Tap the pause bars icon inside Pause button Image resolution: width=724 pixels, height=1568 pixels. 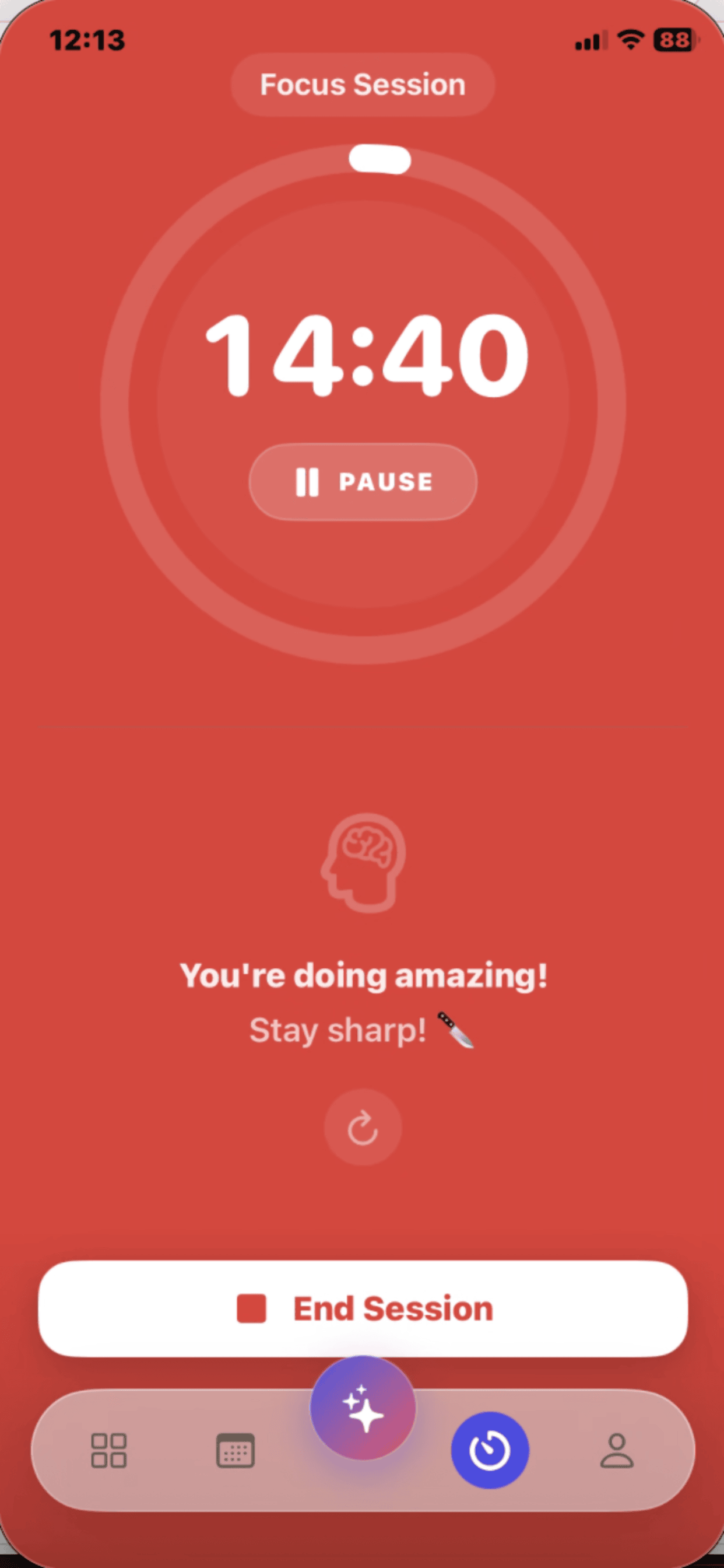click(308, 482)
